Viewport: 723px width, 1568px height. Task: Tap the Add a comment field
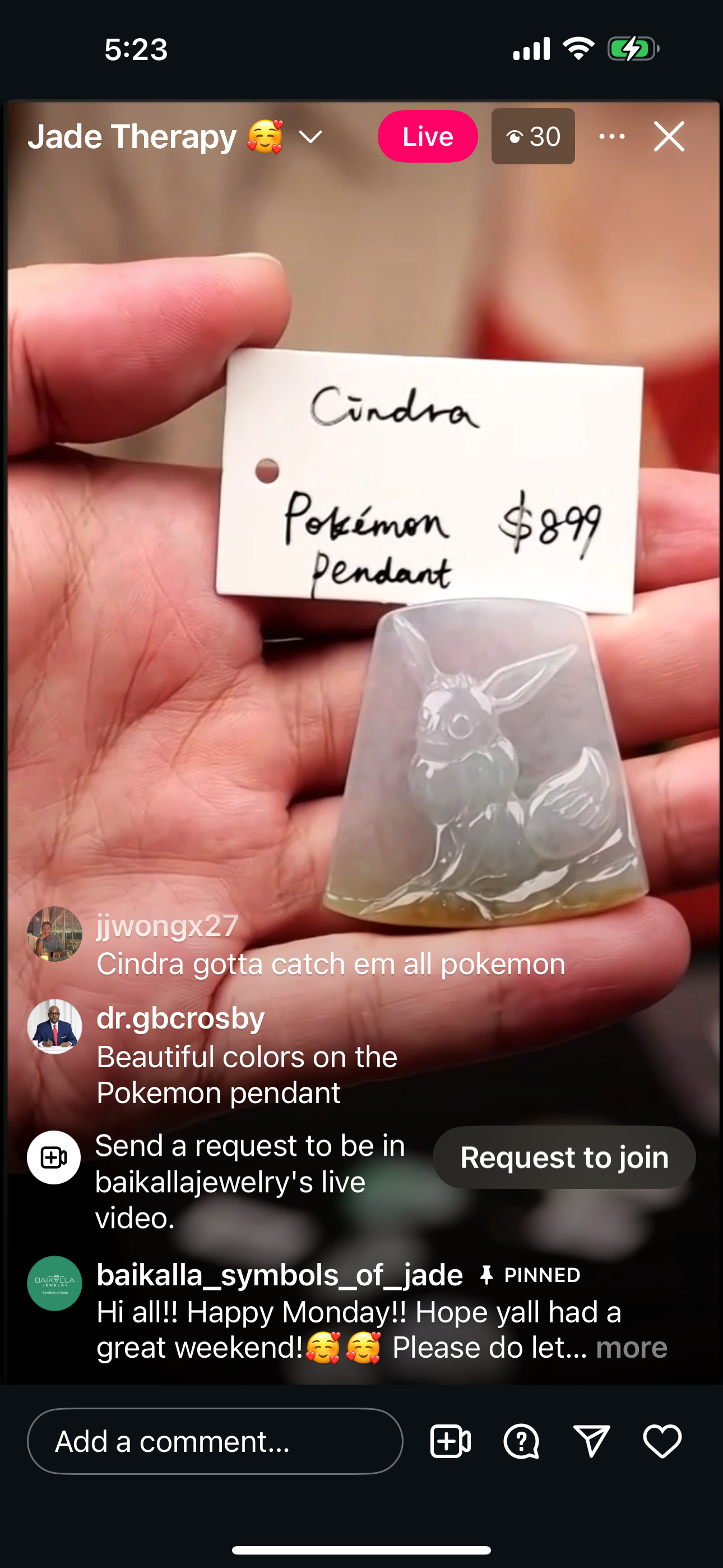tap(215, 1441)
